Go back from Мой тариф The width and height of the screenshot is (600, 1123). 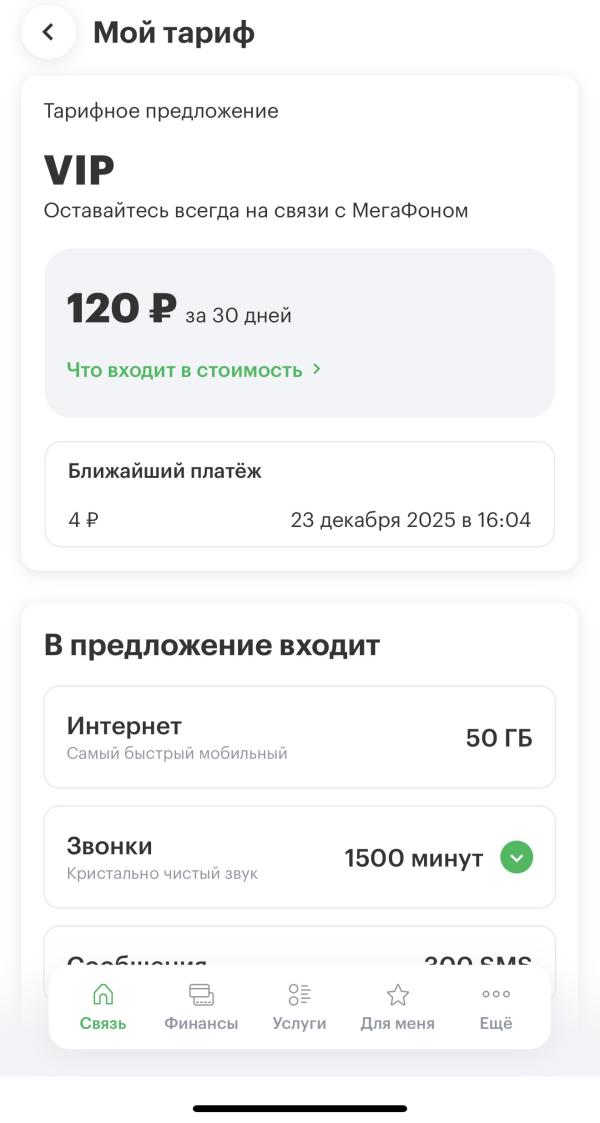[x=46, y=32]
